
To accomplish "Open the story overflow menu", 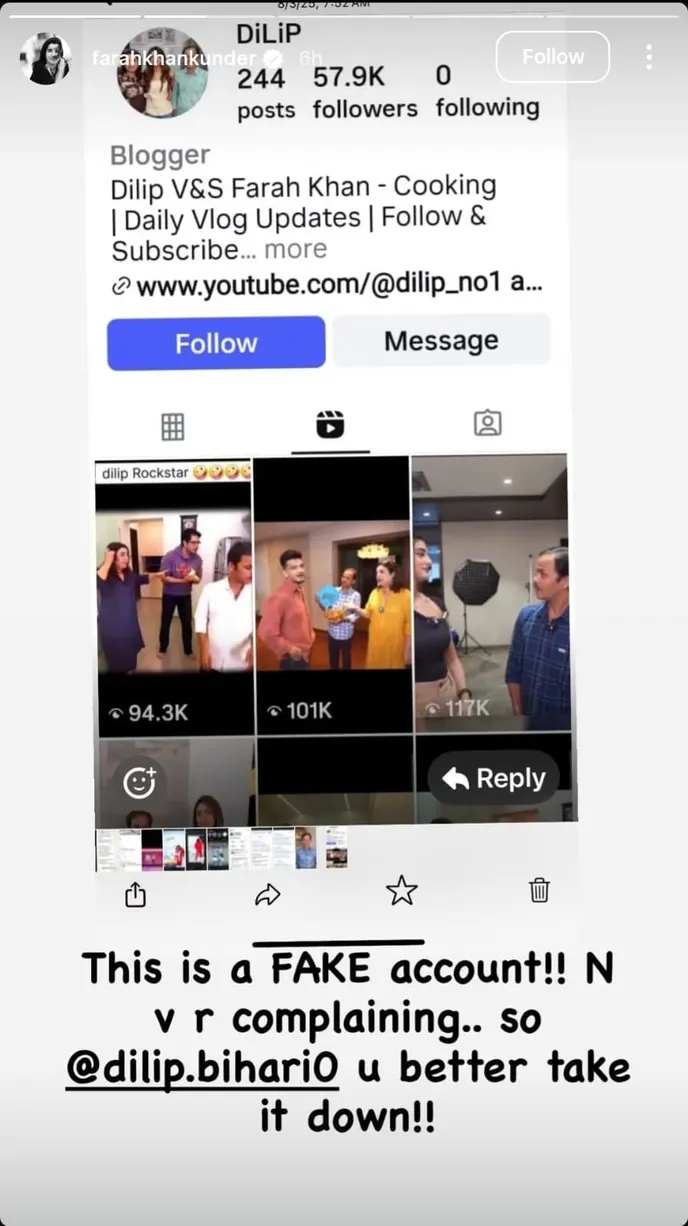I will tap(648, 57).
